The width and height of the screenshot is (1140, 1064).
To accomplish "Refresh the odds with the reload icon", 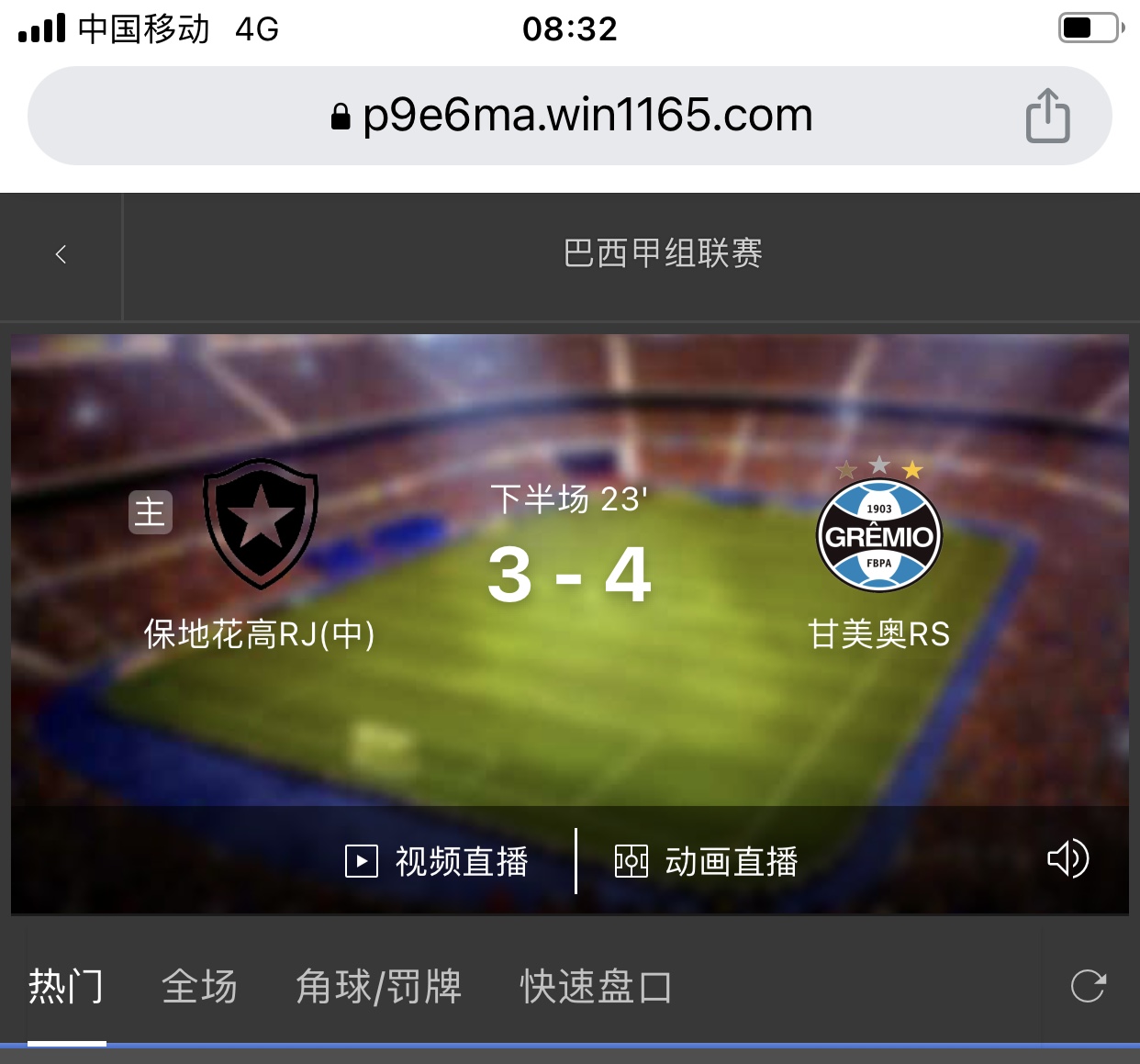I will pos(1088,986).
